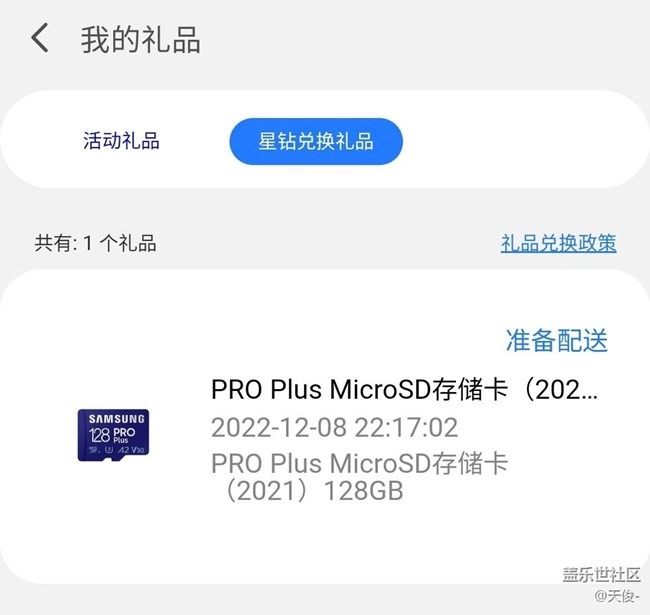Go back from 我的礼品 page
Viewport: 650px width, 615px height.
(40, 39)
